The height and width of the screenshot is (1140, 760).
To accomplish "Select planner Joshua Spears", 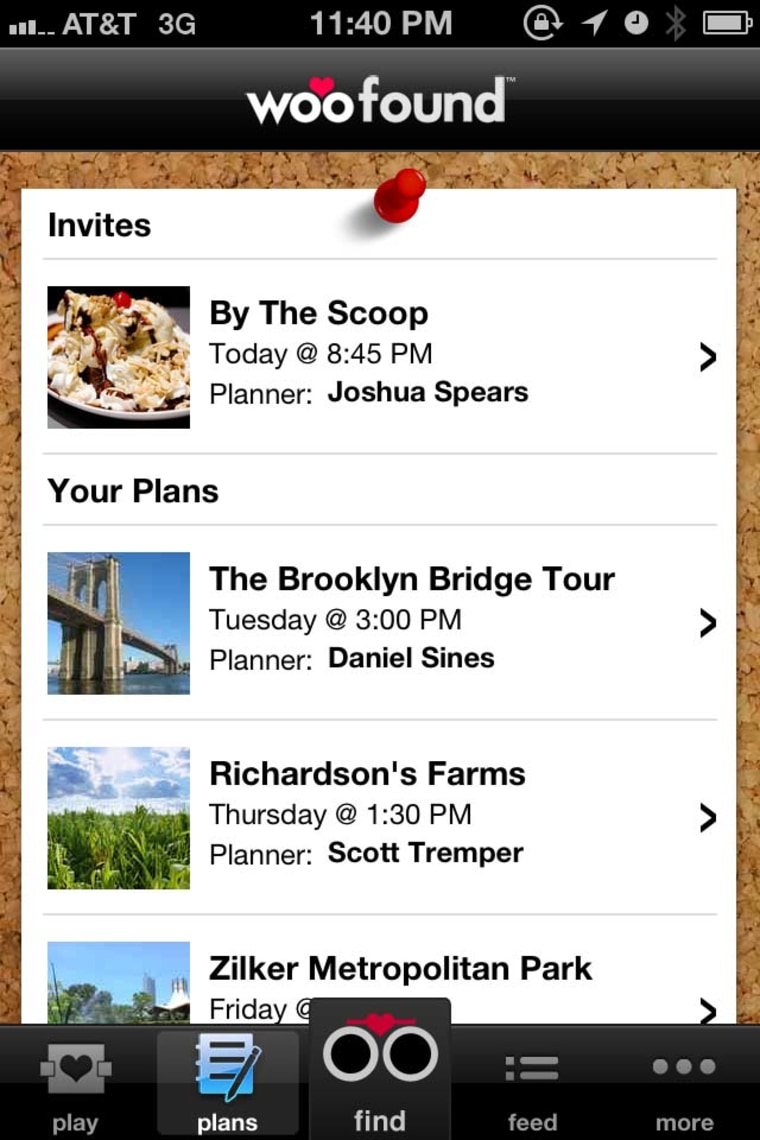I will pos(428,393).
